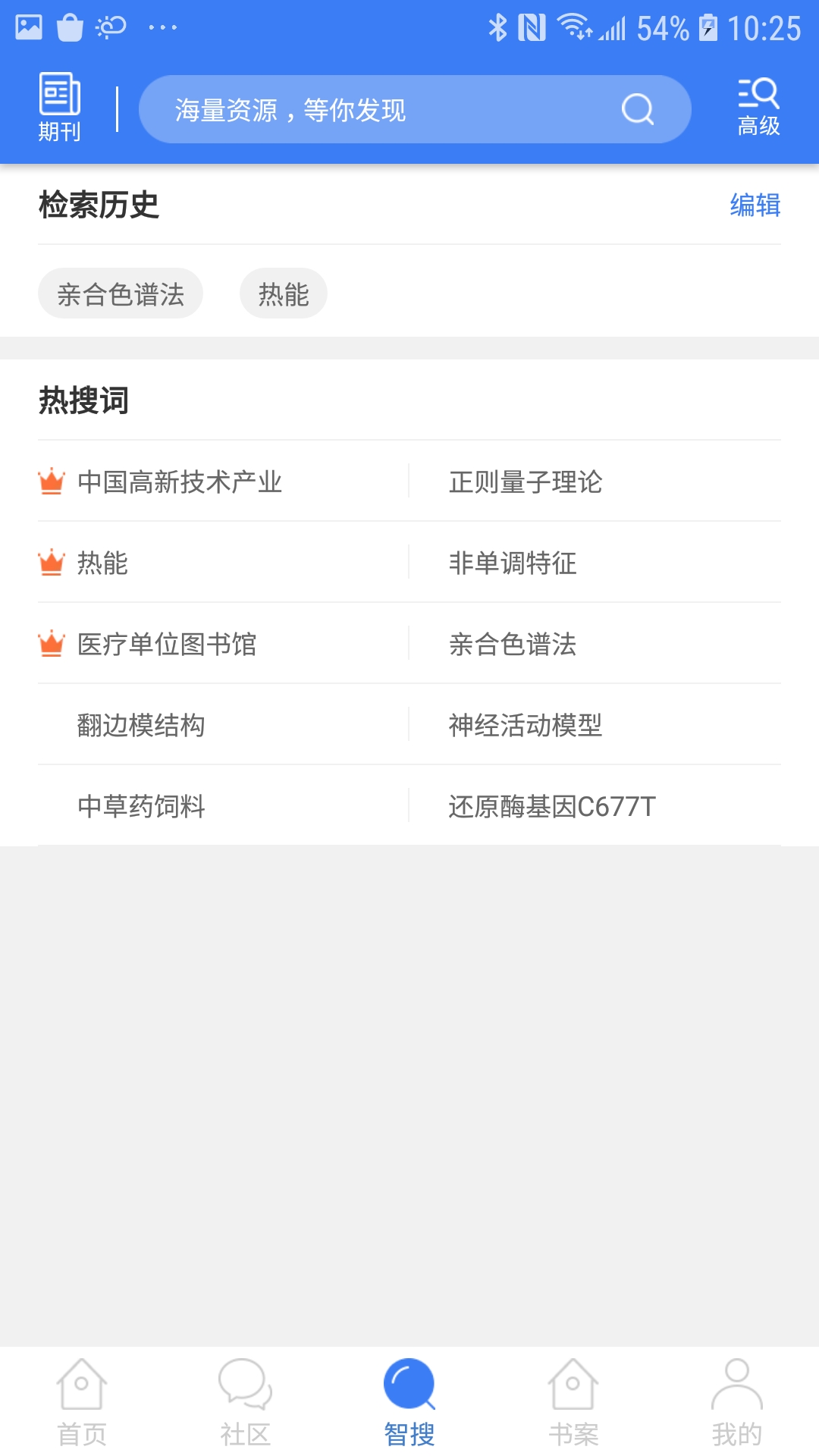The height and width of the screenshot is (1456, 819).
Task: Click the 编辑 edit link for search history
Action: [x=755, y=205]
